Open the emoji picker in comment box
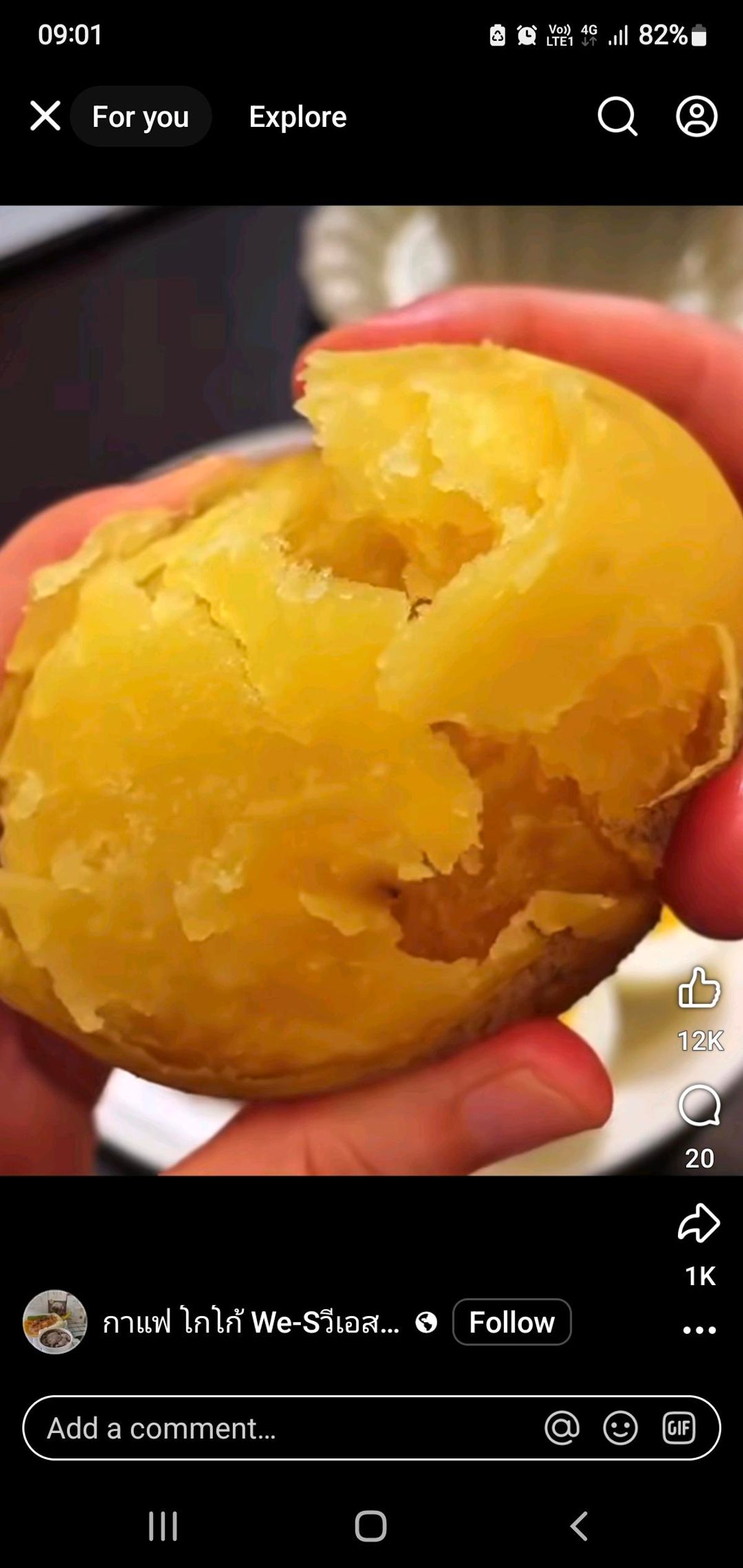 point(620,1428)
